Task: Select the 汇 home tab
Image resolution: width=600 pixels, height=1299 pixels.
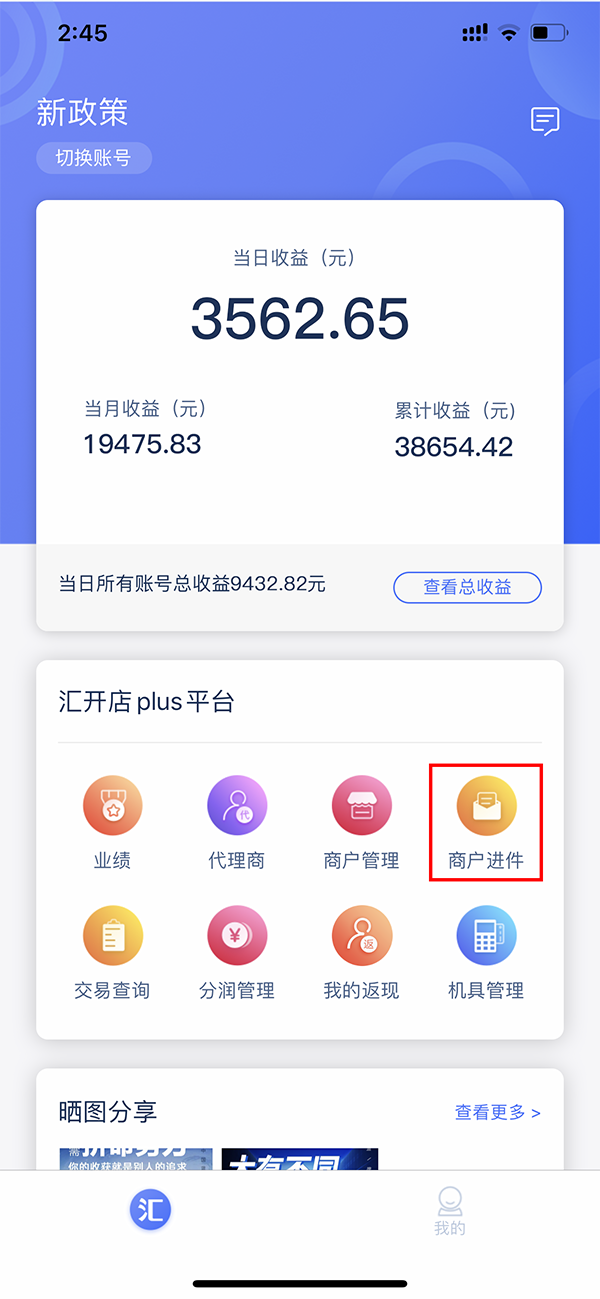Action: pos(150,1210)
